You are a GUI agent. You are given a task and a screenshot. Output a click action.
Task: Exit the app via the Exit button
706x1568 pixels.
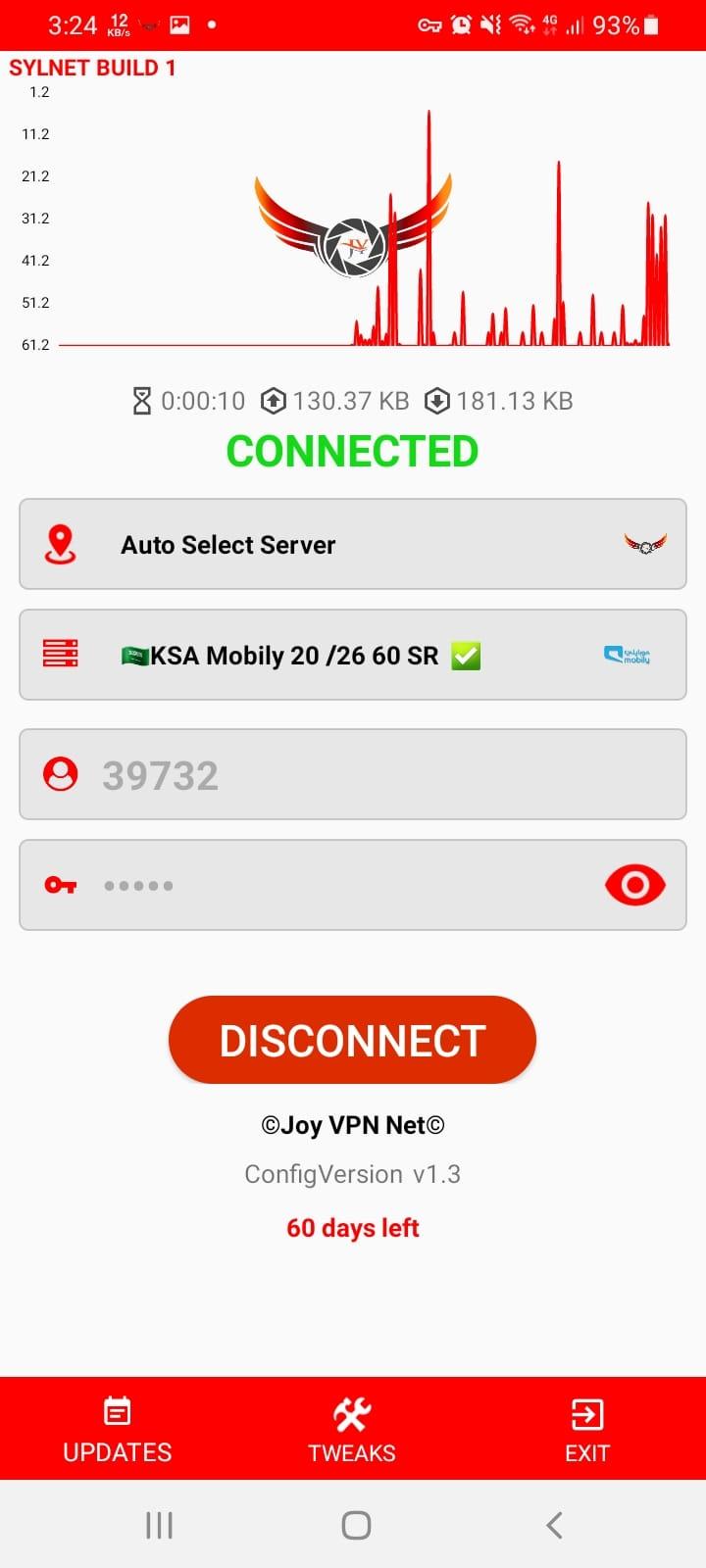pyautogui.click(x=586, y=1430)
